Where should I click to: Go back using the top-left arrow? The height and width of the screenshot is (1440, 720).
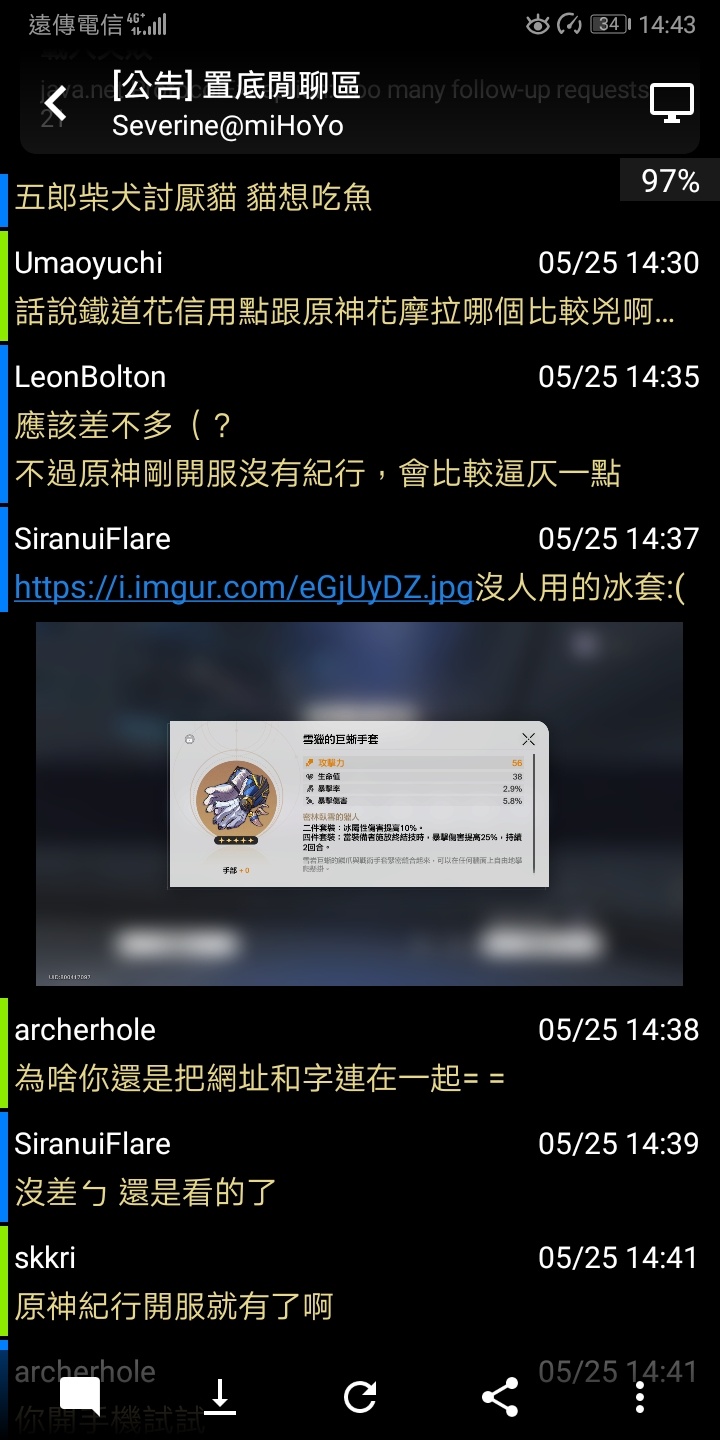click(x=55, y=103)
